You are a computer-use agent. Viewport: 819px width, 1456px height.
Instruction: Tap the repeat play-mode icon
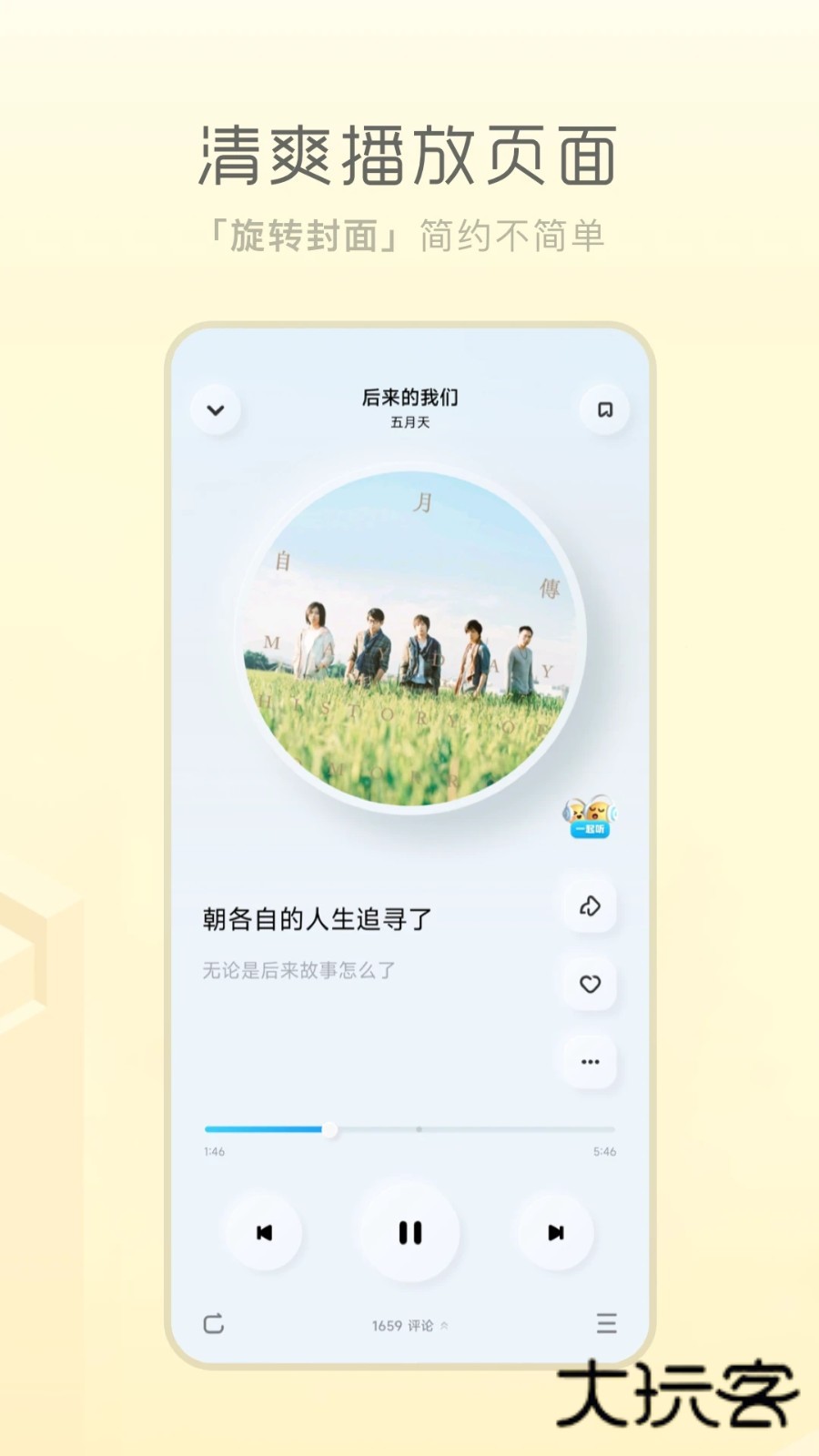pos(214,1324)
